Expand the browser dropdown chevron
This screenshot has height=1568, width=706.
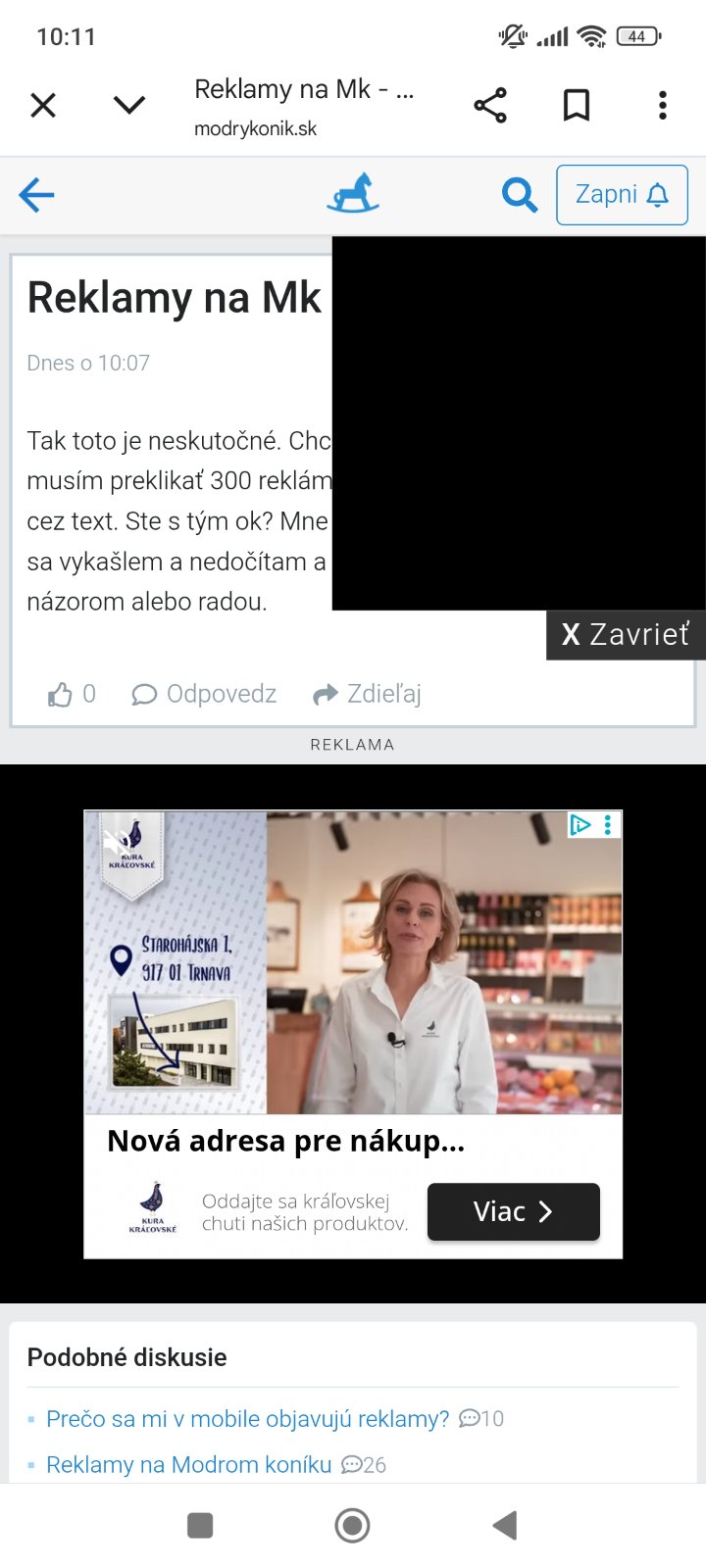pos(129,105)
